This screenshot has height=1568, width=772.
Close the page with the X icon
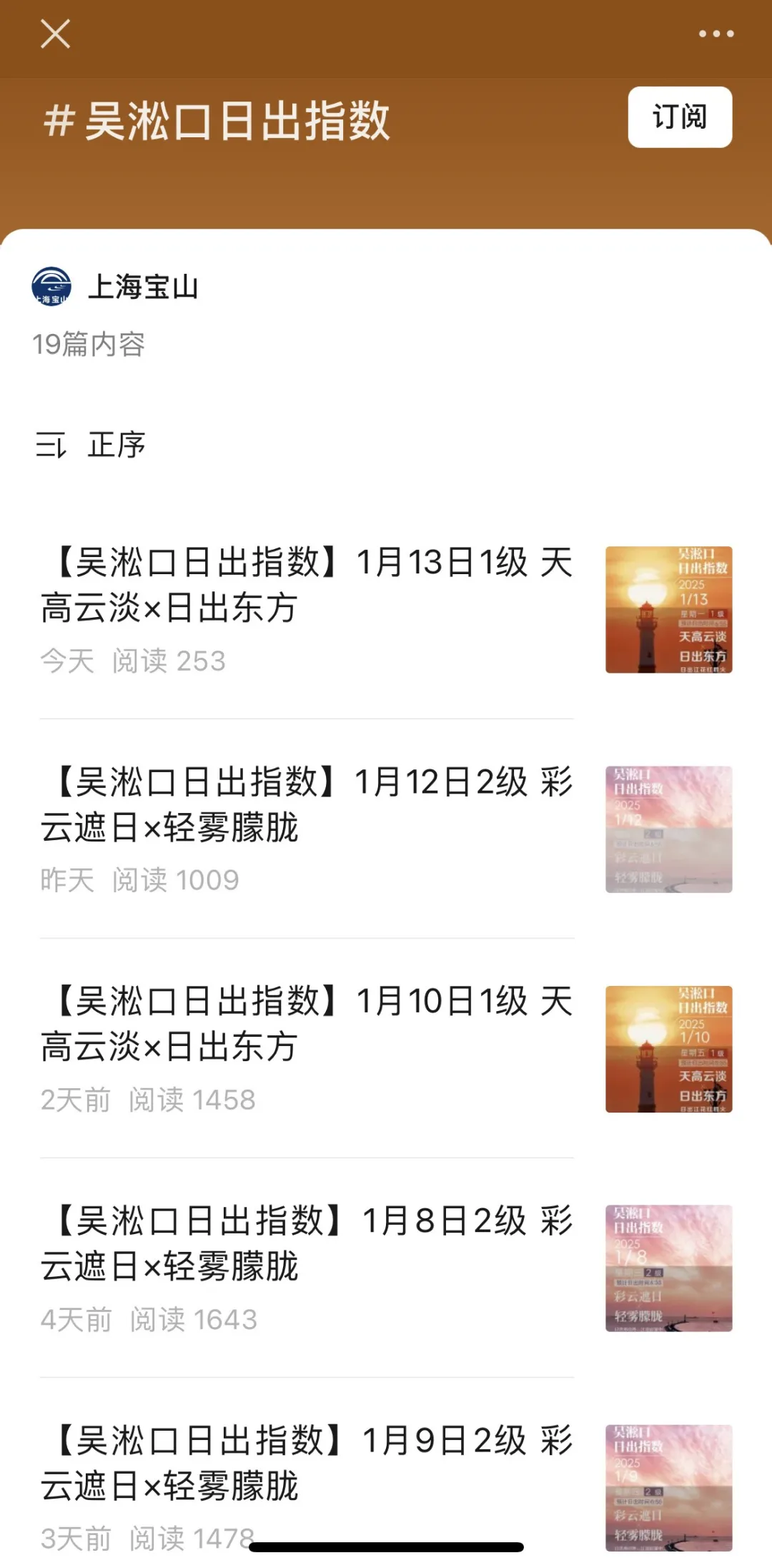click(55, 34)
